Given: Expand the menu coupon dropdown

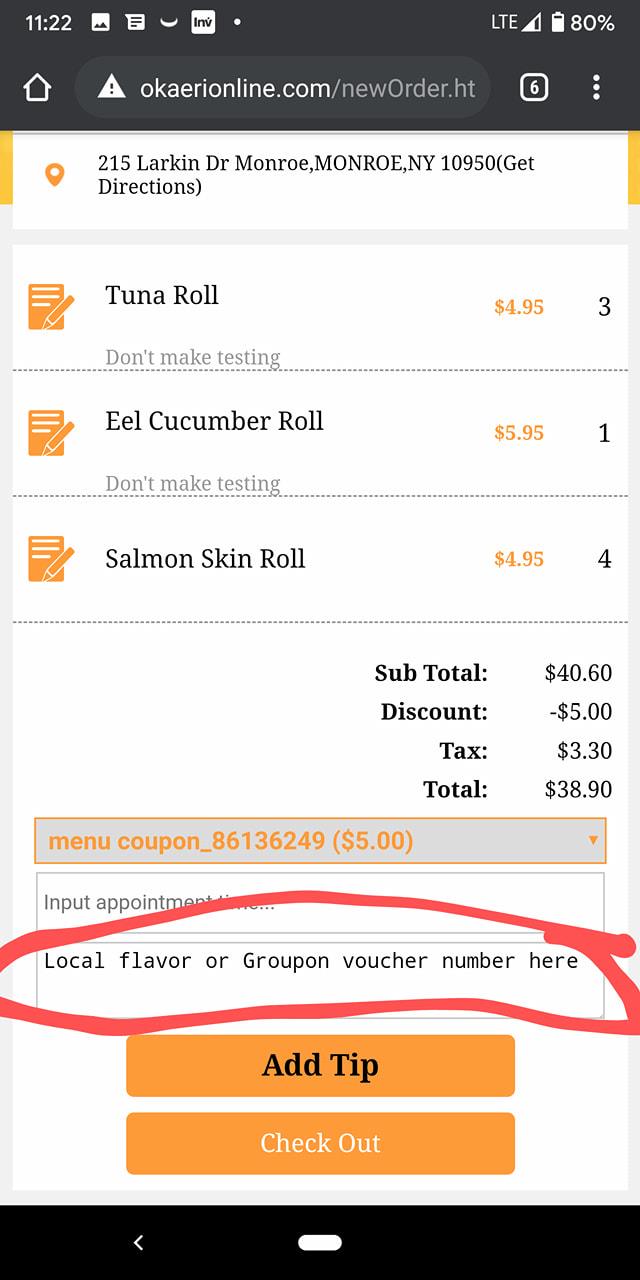Looking at the screenshot, I should point(320,841).
